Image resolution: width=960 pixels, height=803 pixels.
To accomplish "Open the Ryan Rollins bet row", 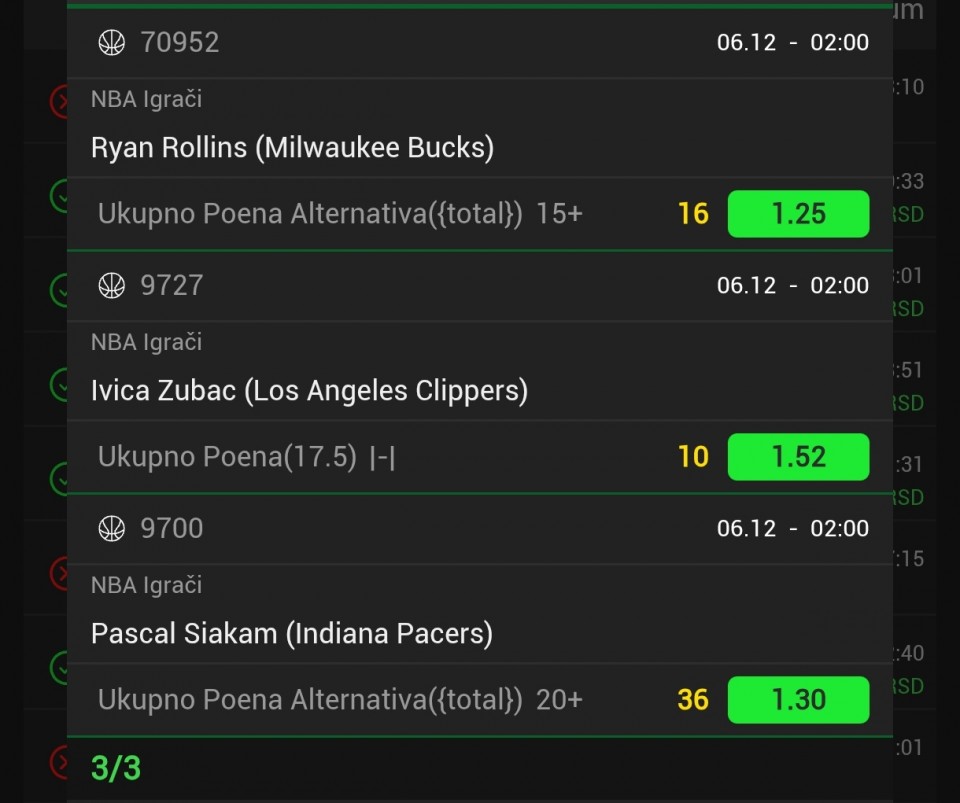I will (x=292, y=148).
